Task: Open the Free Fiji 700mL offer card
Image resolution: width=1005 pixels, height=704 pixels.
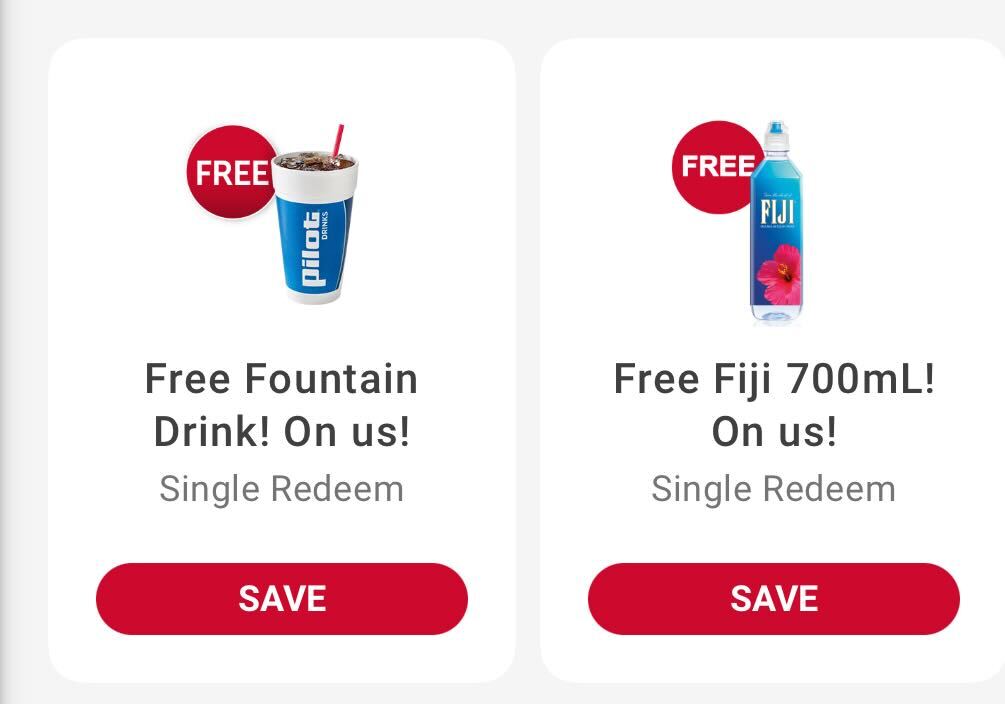Action: [773, 405]
